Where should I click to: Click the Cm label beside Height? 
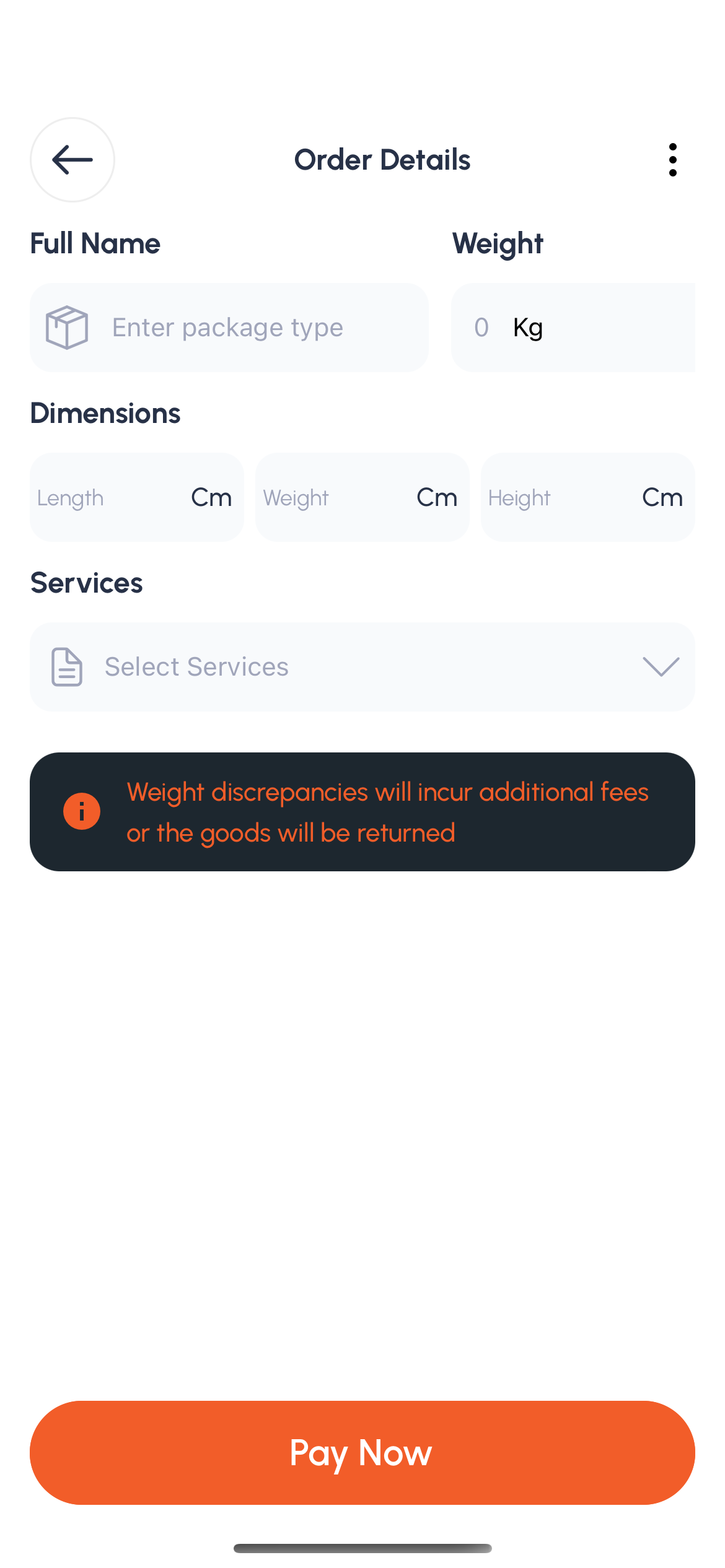(662, 497)
